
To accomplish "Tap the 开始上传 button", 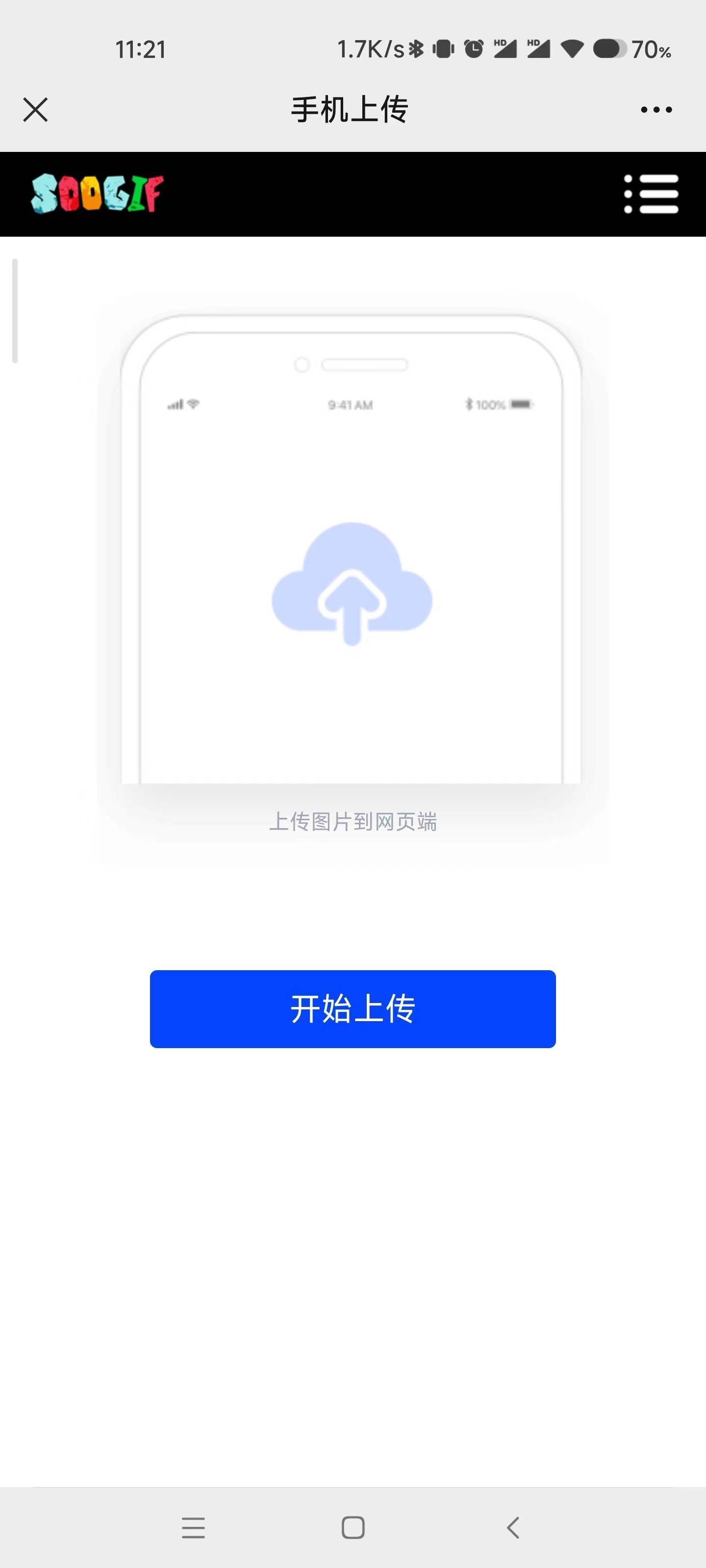I will pos(353,1008).
